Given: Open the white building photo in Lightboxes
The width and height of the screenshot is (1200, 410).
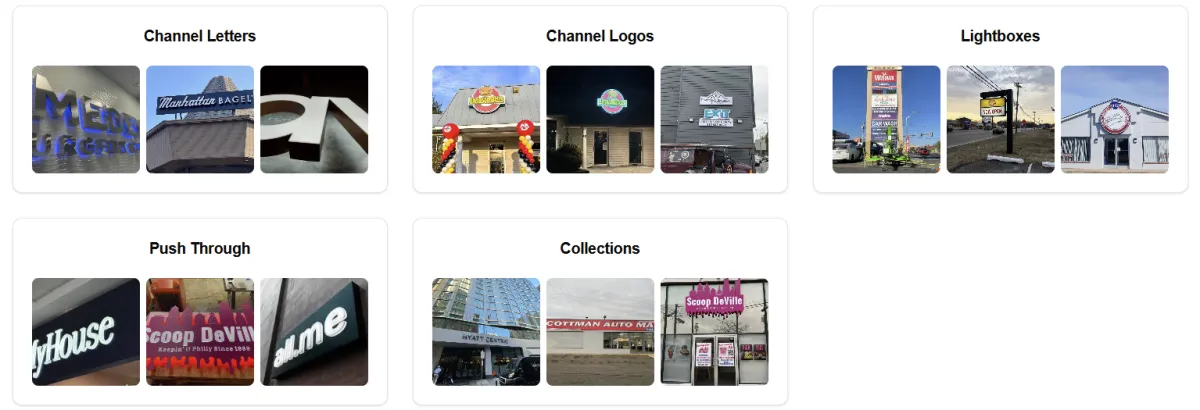Looking at the screenshot, I should click(1114, 120).
